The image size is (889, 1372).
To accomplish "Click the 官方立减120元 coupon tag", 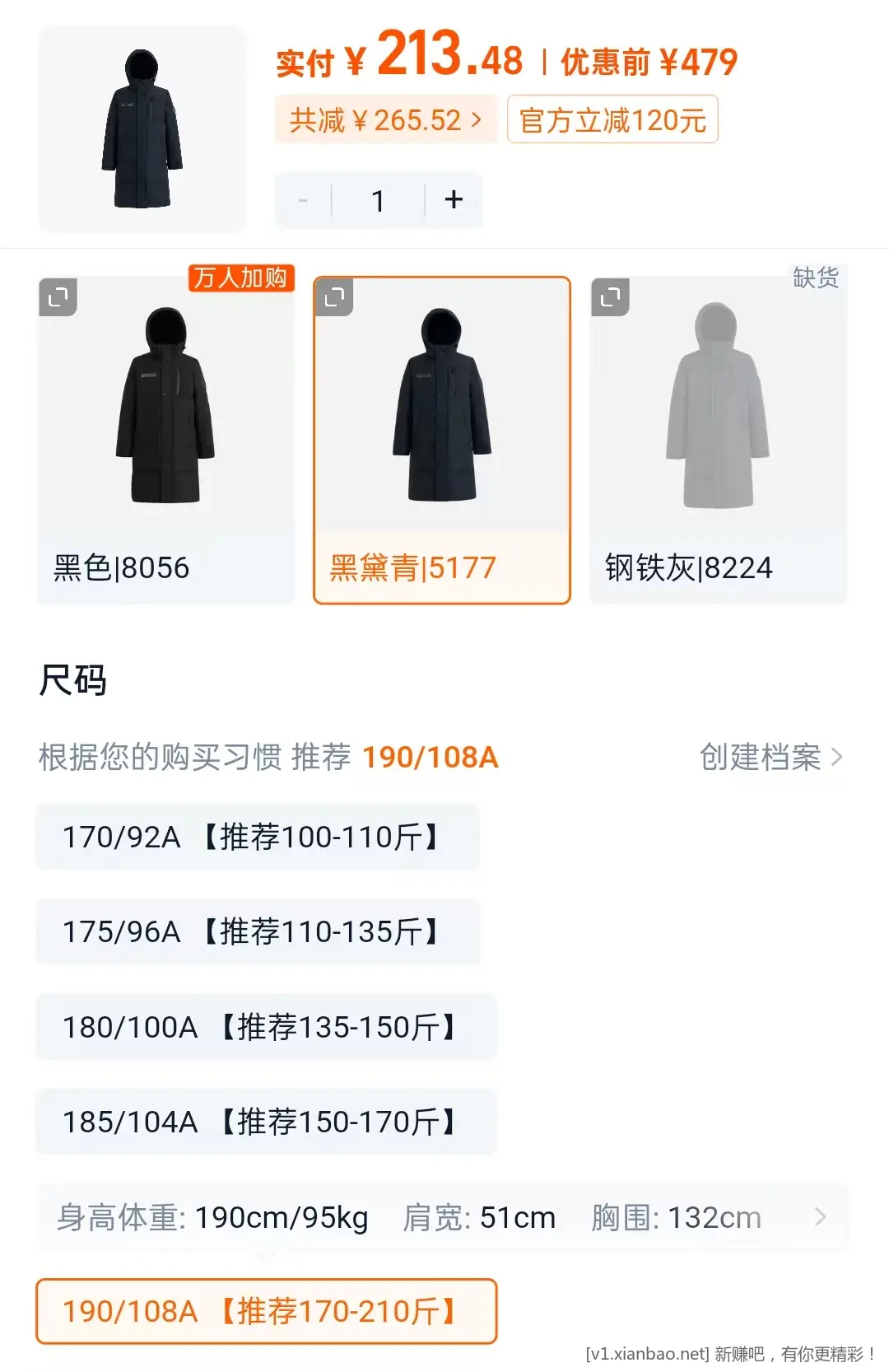I will pyautogui.click(x=612, y=120).
